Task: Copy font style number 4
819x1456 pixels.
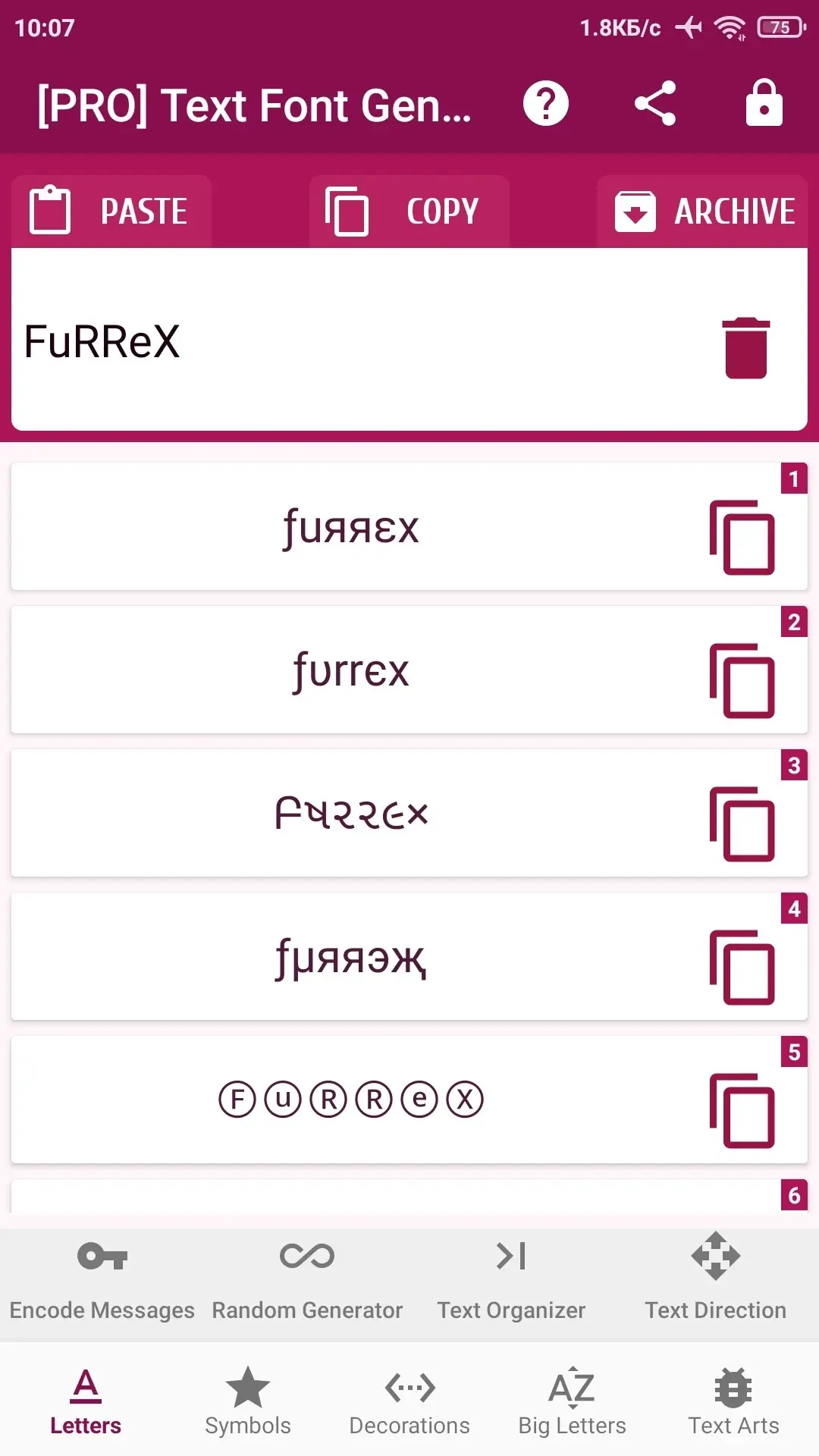Action: coord(742,967)
